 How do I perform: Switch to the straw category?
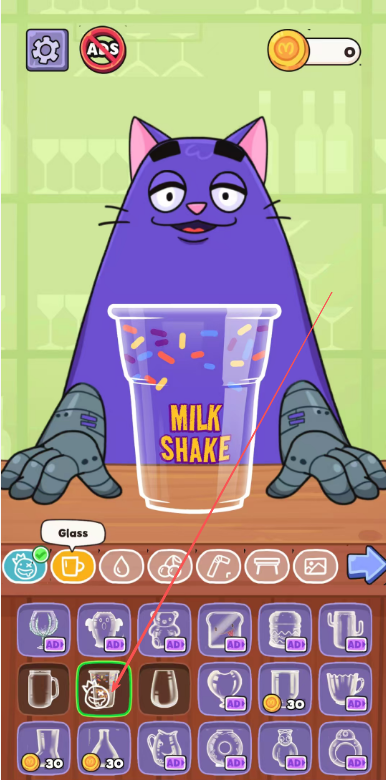pyautogui.click(x=218, y=566)
